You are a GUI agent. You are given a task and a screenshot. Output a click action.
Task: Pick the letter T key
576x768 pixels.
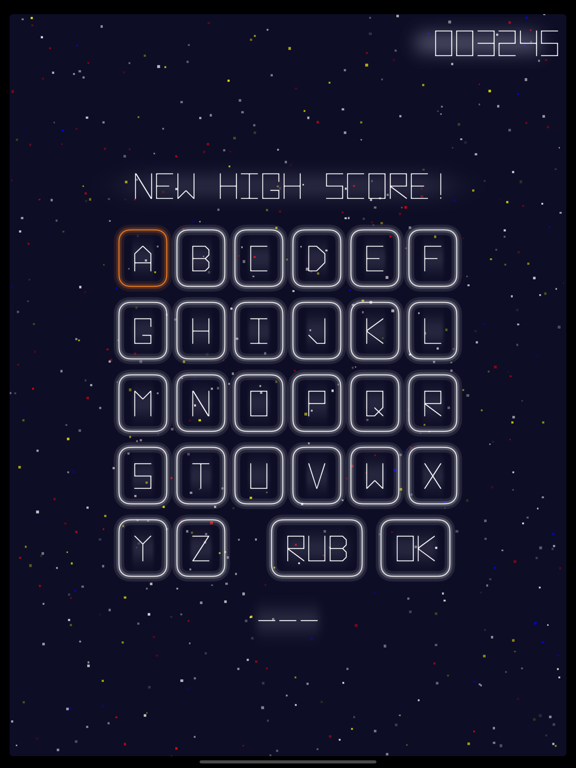coord(200,476)
